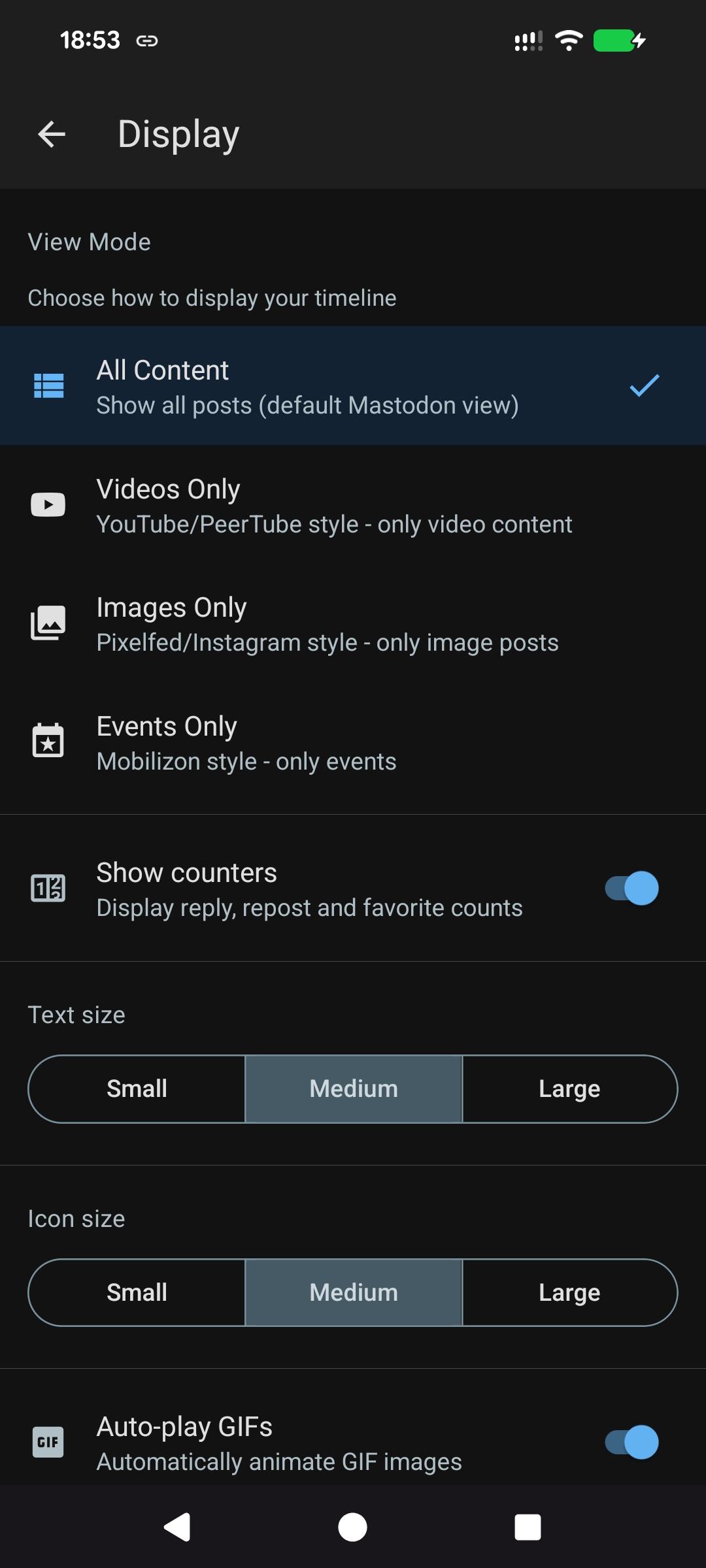Image resolution: width=706 pixels, height=1568 pixels.
Task: Go back from Display settings
Action: [x=52, y=135]
